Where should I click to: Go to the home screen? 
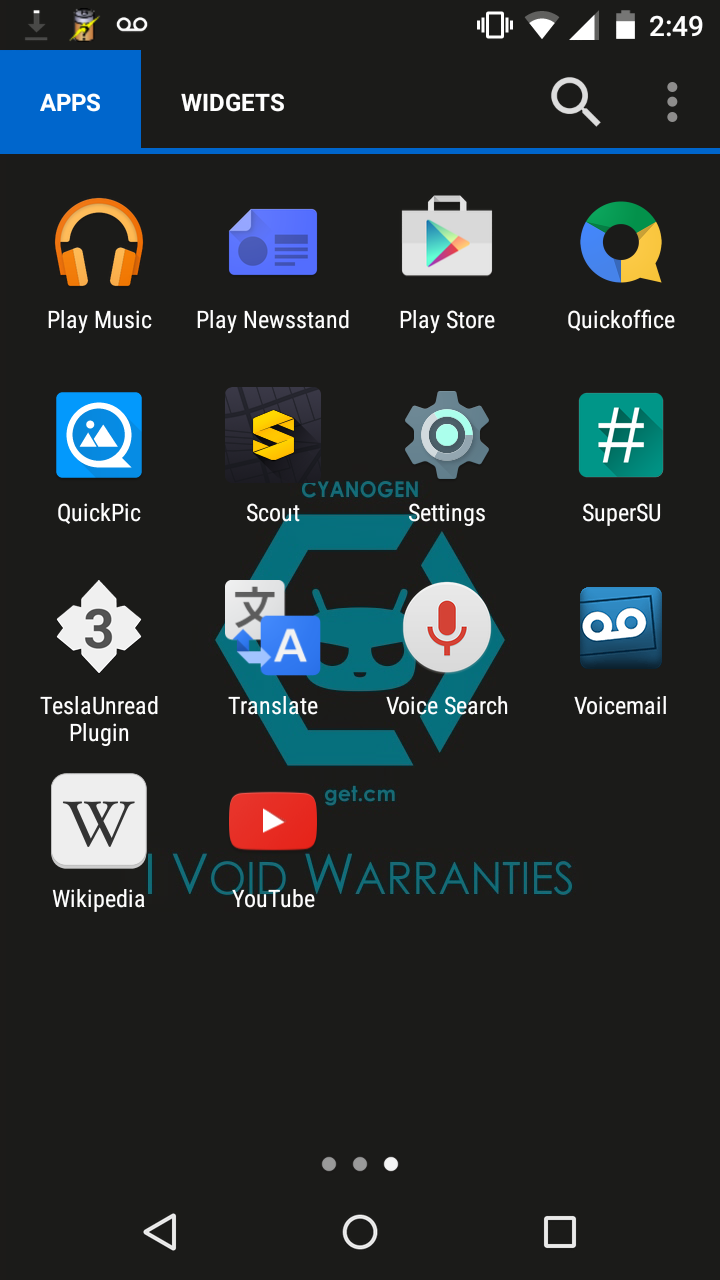(x=360, y=1232)
